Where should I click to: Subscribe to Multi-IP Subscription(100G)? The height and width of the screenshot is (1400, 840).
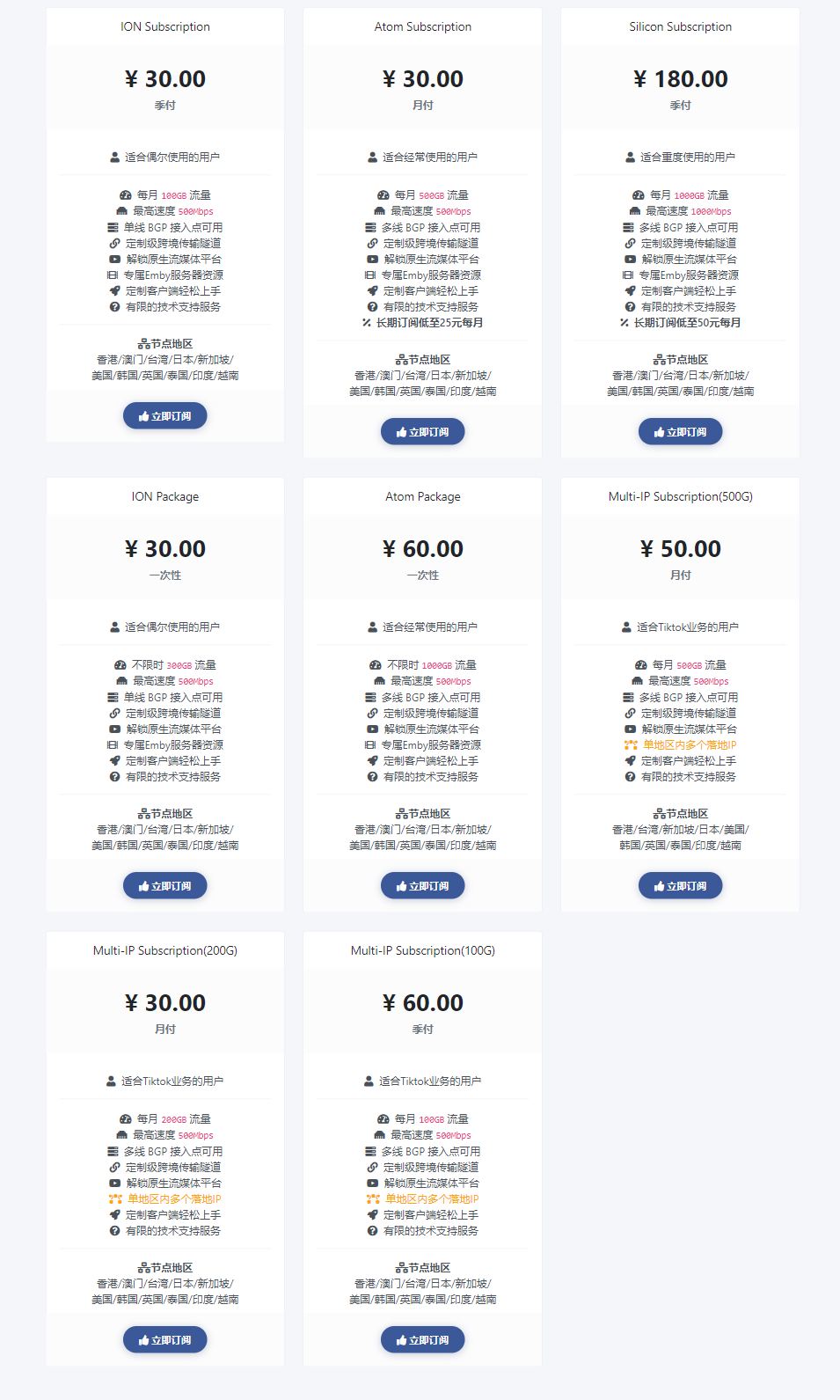click(x=422, y=1340)
